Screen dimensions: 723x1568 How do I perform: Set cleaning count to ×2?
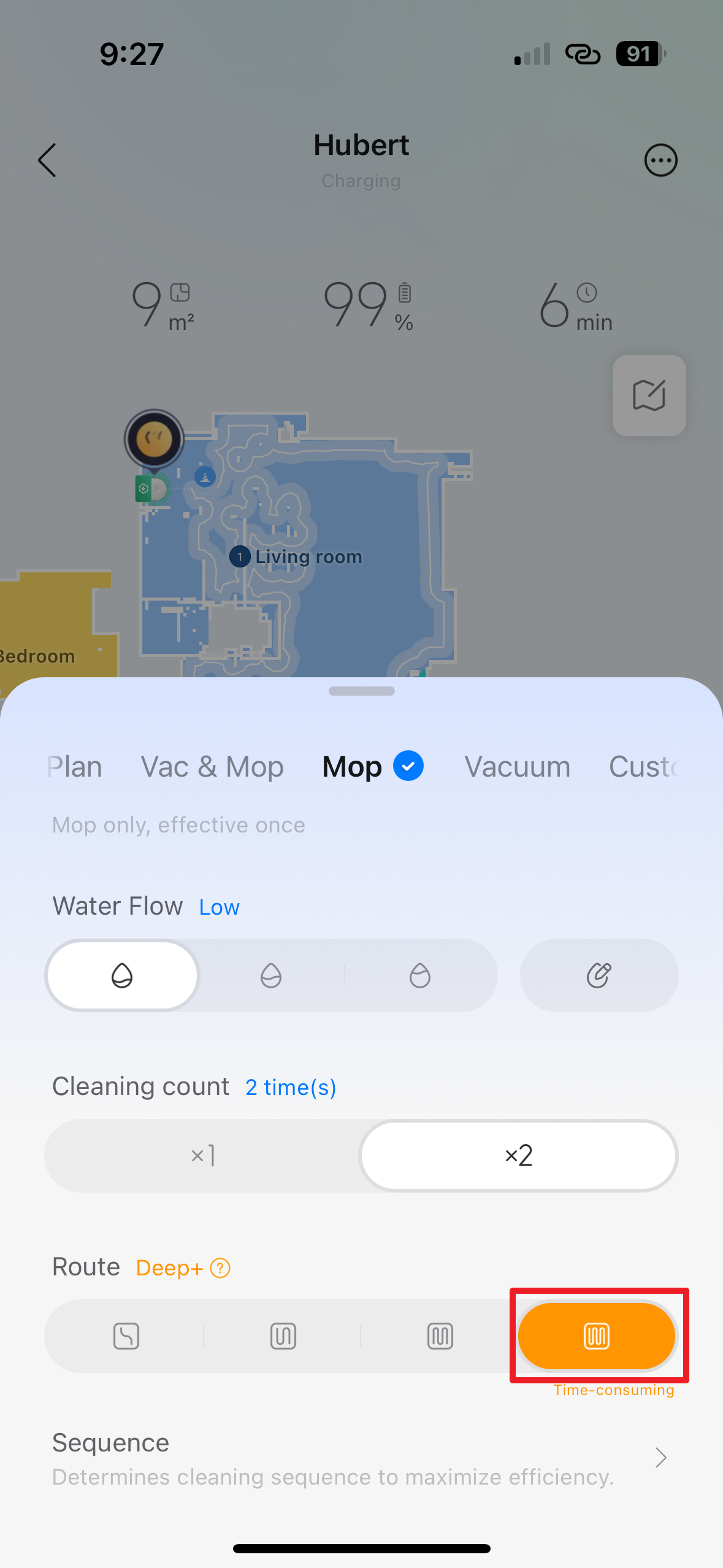518,1156
